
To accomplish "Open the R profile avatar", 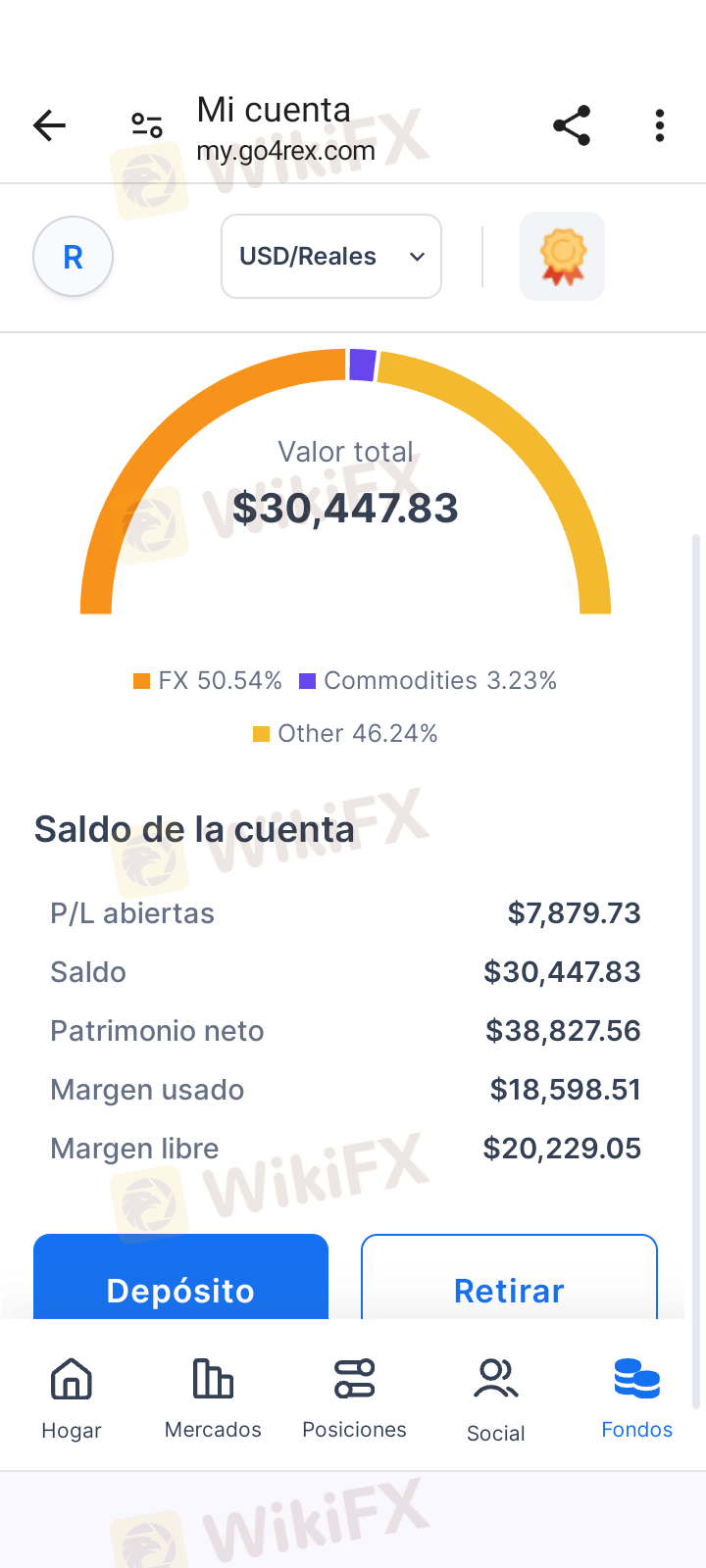I will pos(74,257).
